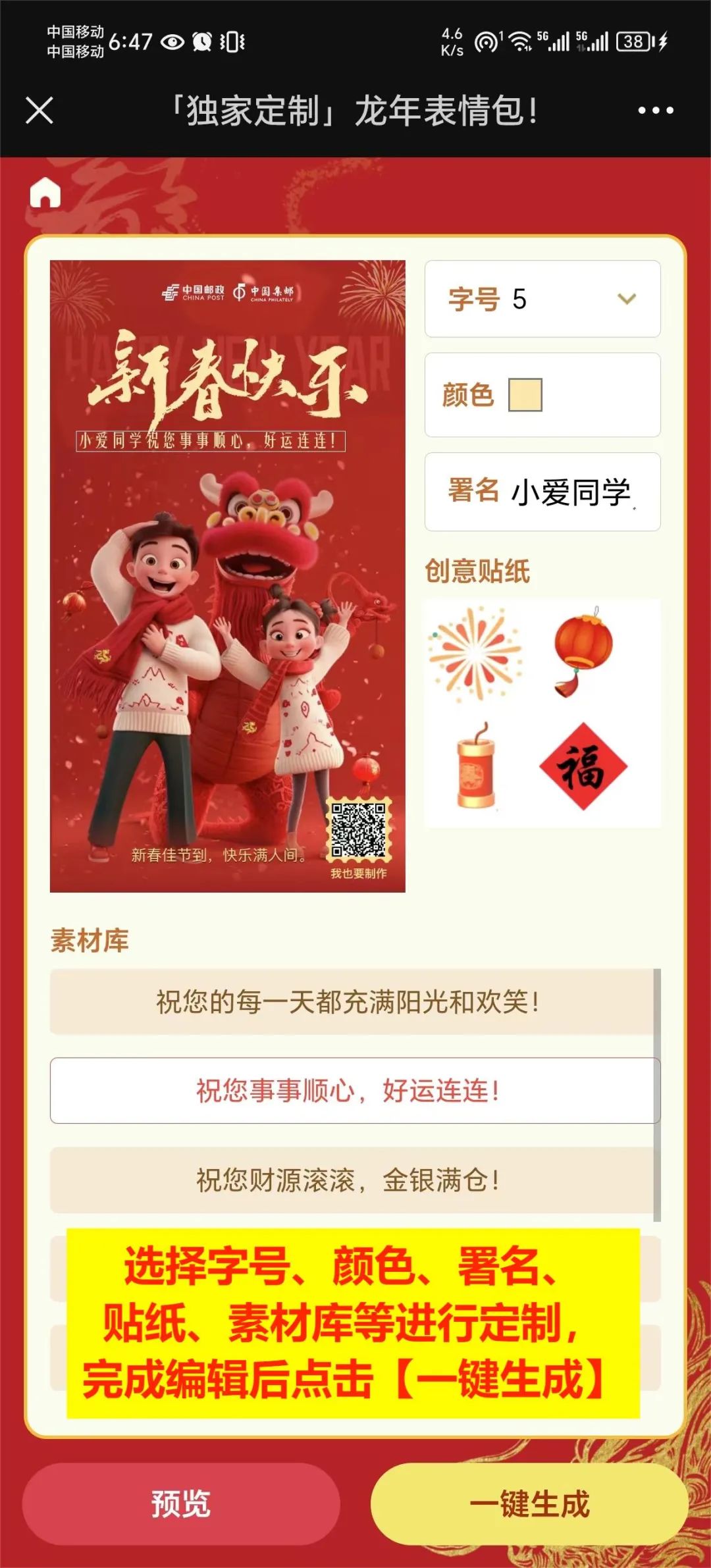Pick a text color via the 颜色 swatch

coord(525,395)
